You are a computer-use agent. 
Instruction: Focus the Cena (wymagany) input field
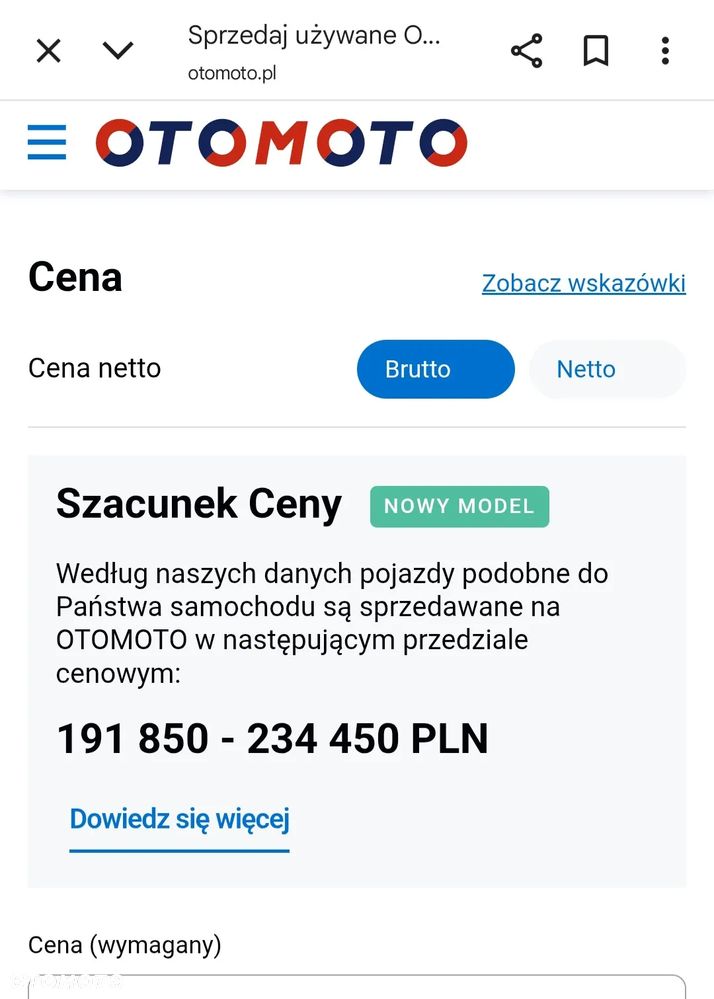(x=357, y=986)
